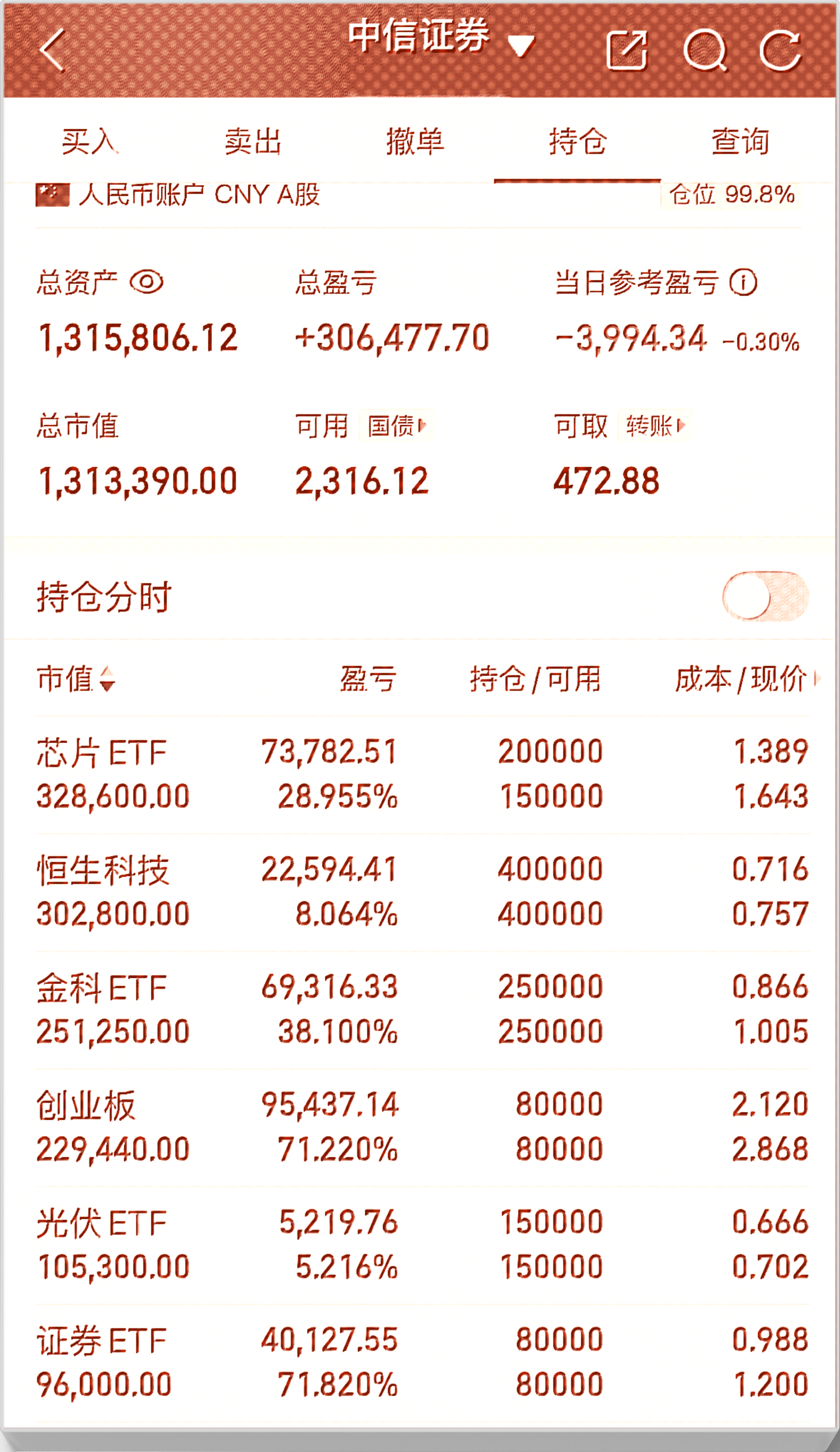Tap the 国债 shortcut button
This screenshot has width=840, height=1452.
click(x=396, y=427)
